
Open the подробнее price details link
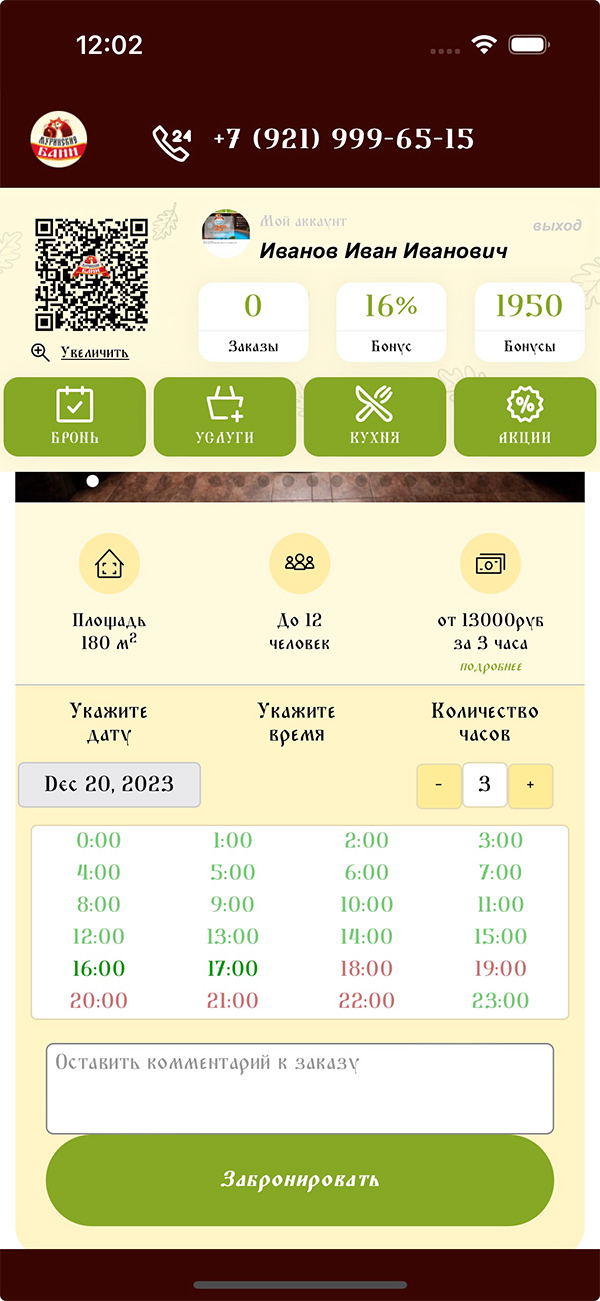click(491, 667)
